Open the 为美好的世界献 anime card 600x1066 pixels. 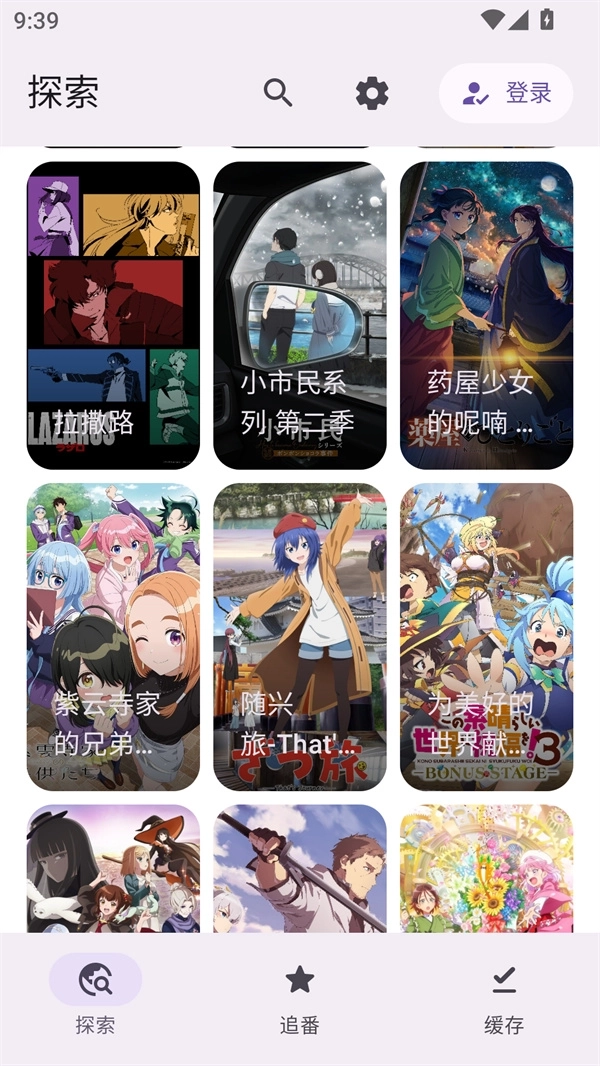click(x=487, y=637)
